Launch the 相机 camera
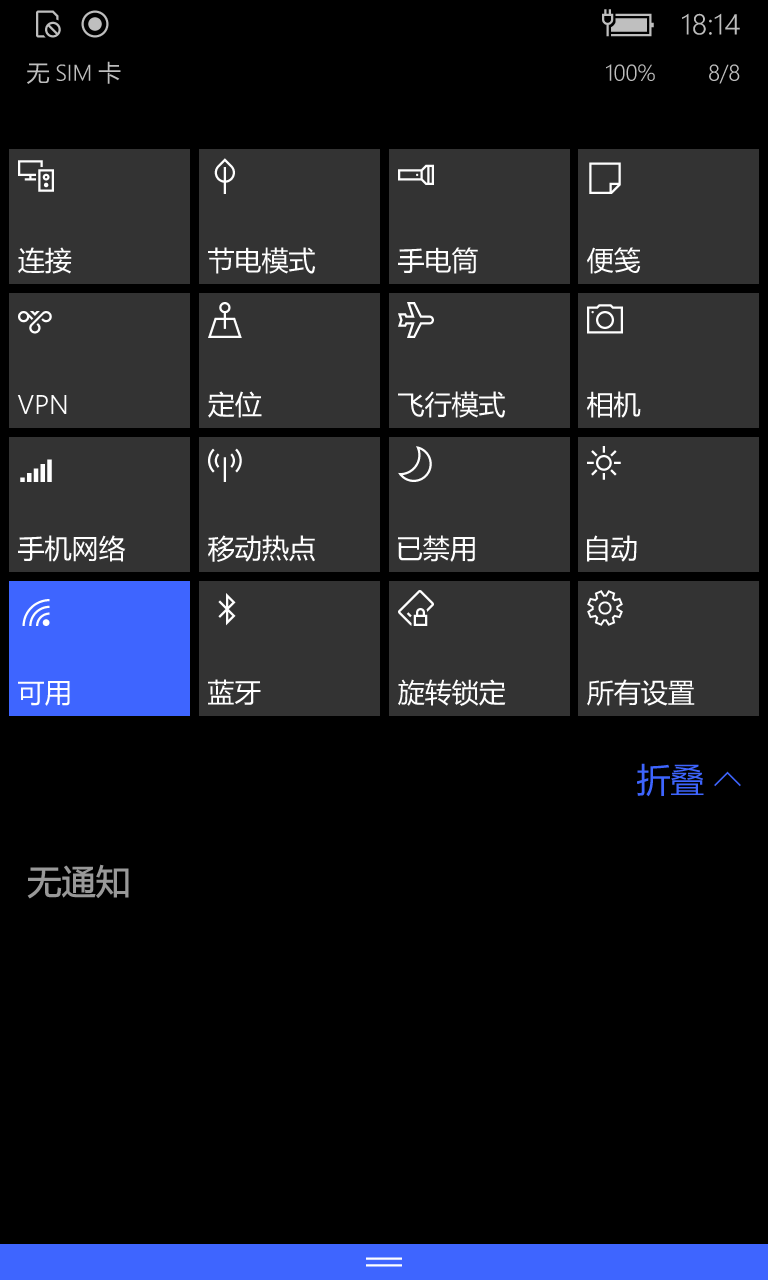 [668, 360]
